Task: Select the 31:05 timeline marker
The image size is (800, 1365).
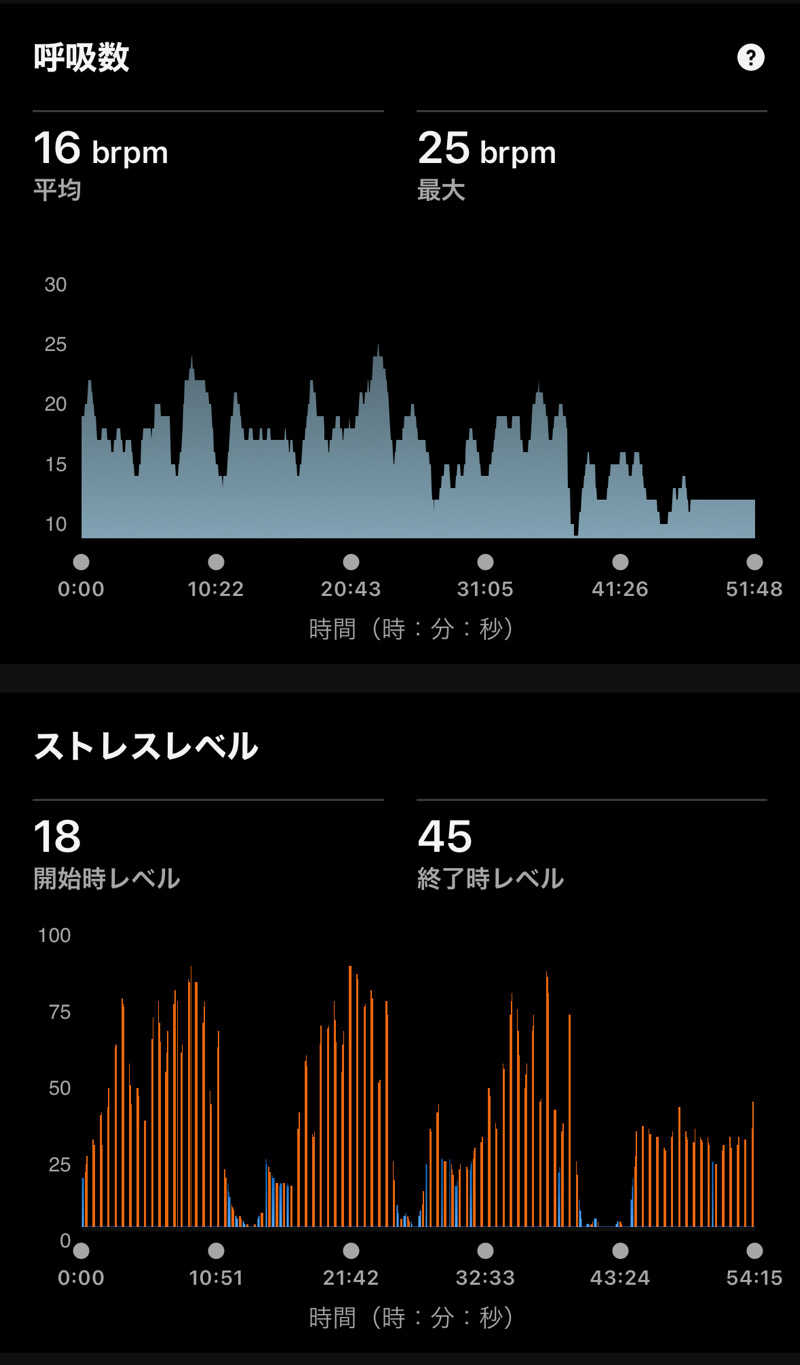Action: click(x=485, y=562)
